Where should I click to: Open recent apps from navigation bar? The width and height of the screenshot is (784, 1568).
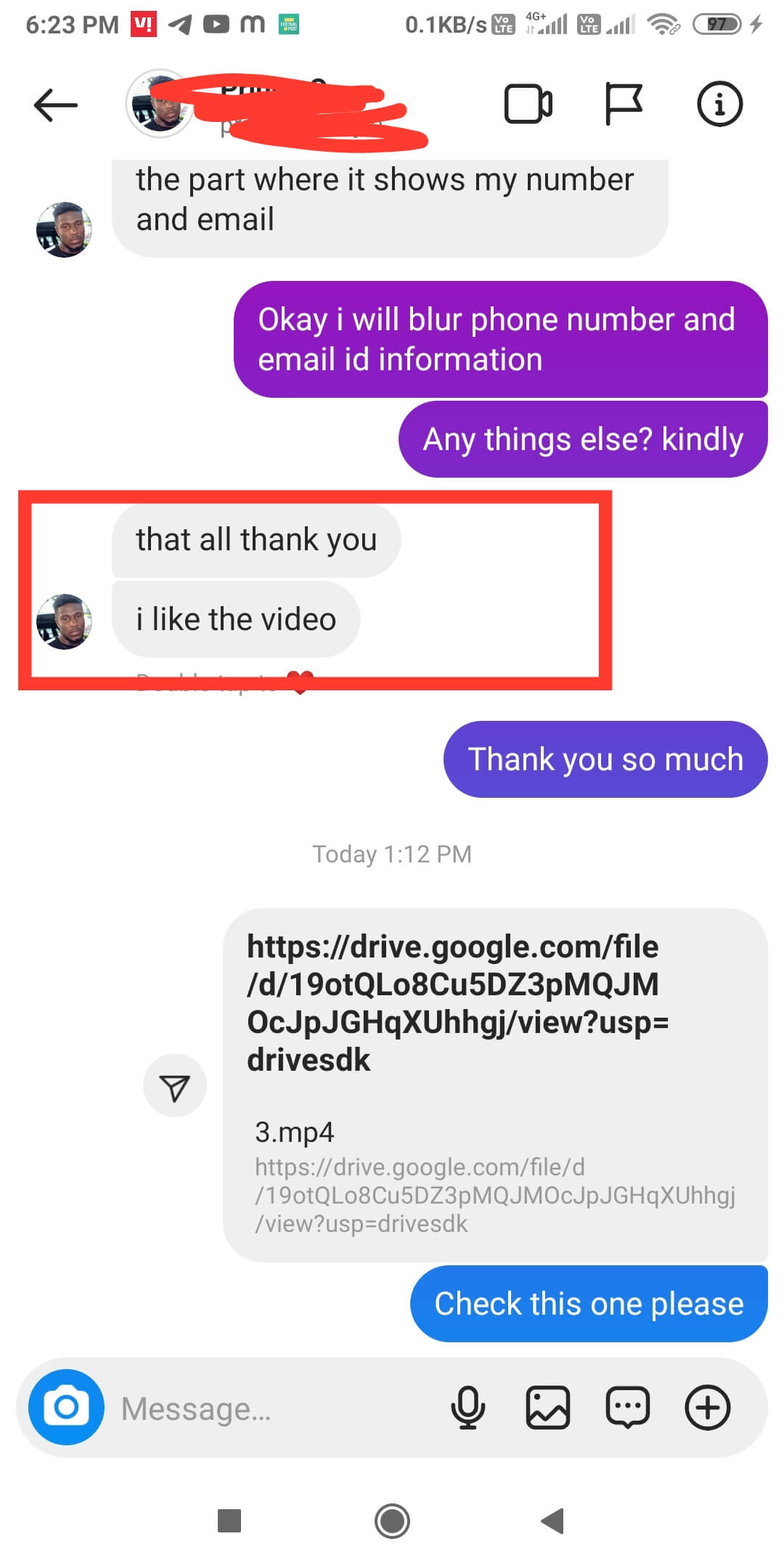tap(229, 1521)
